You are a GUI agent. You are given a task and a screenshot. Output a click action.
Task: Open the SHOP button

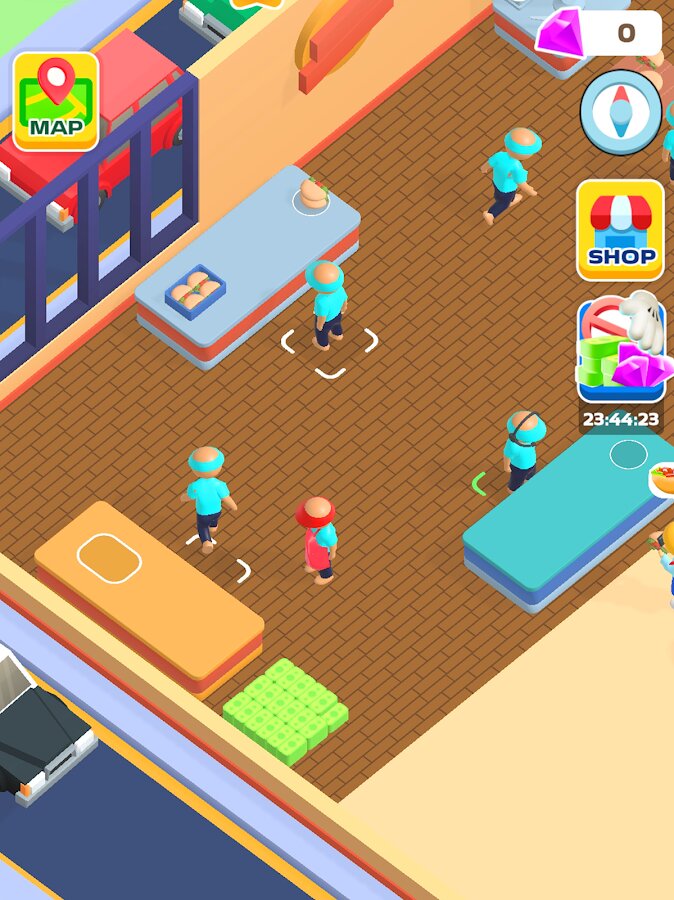[x=620, y=230]
